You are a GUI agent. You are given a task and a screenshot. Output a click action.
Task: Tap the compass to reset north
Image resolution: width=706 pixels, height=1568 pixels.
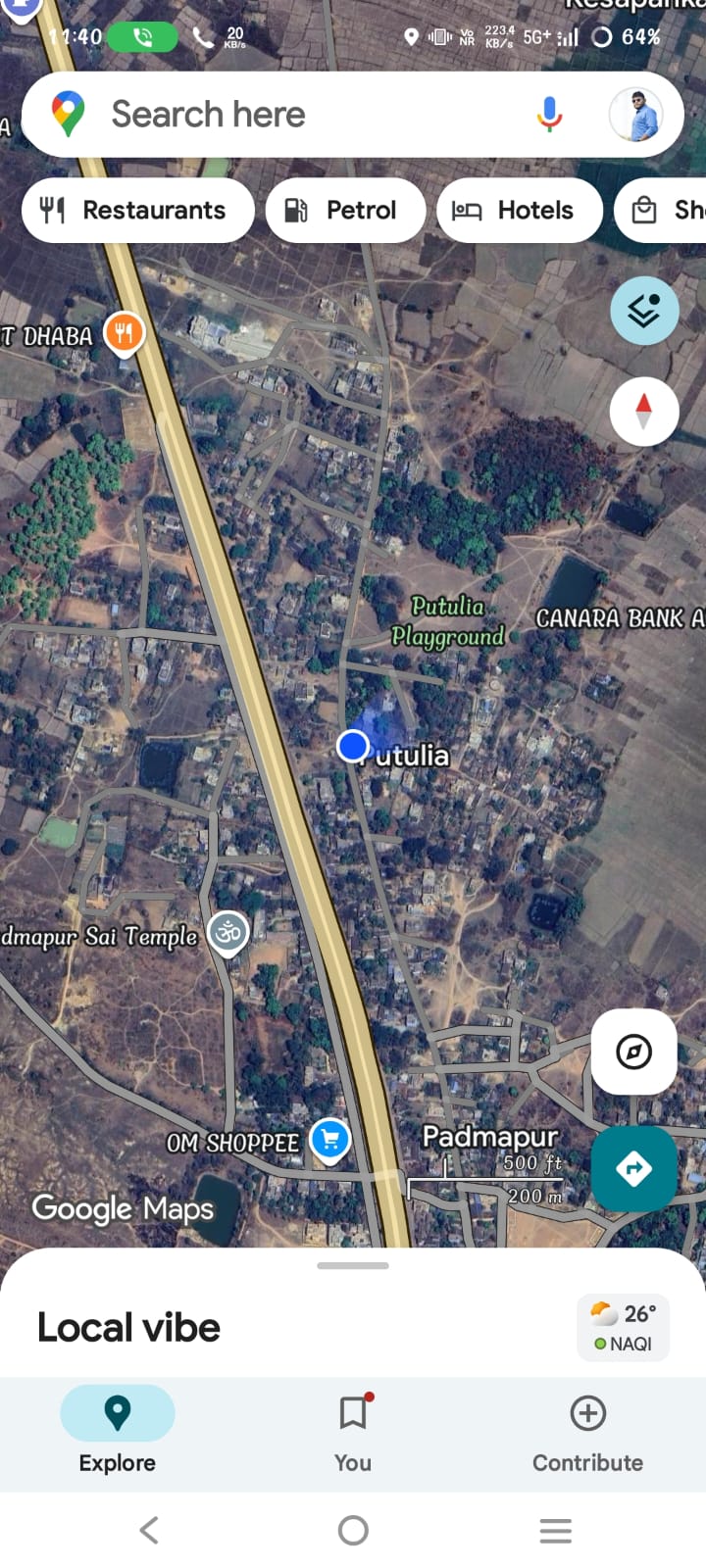pyautogui.click(x=644, y=411)
